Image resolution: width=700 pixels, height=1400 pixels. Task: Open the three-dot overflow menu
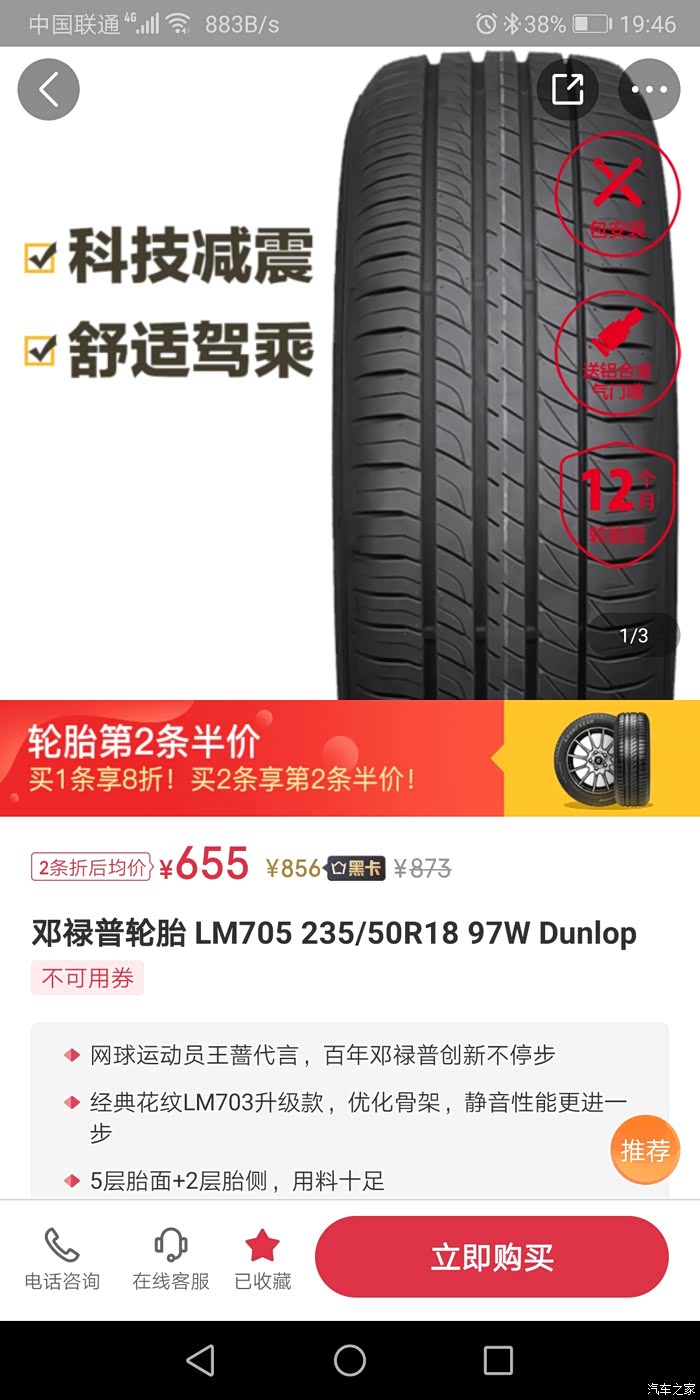pyautogui.click(x=649, y=90)
